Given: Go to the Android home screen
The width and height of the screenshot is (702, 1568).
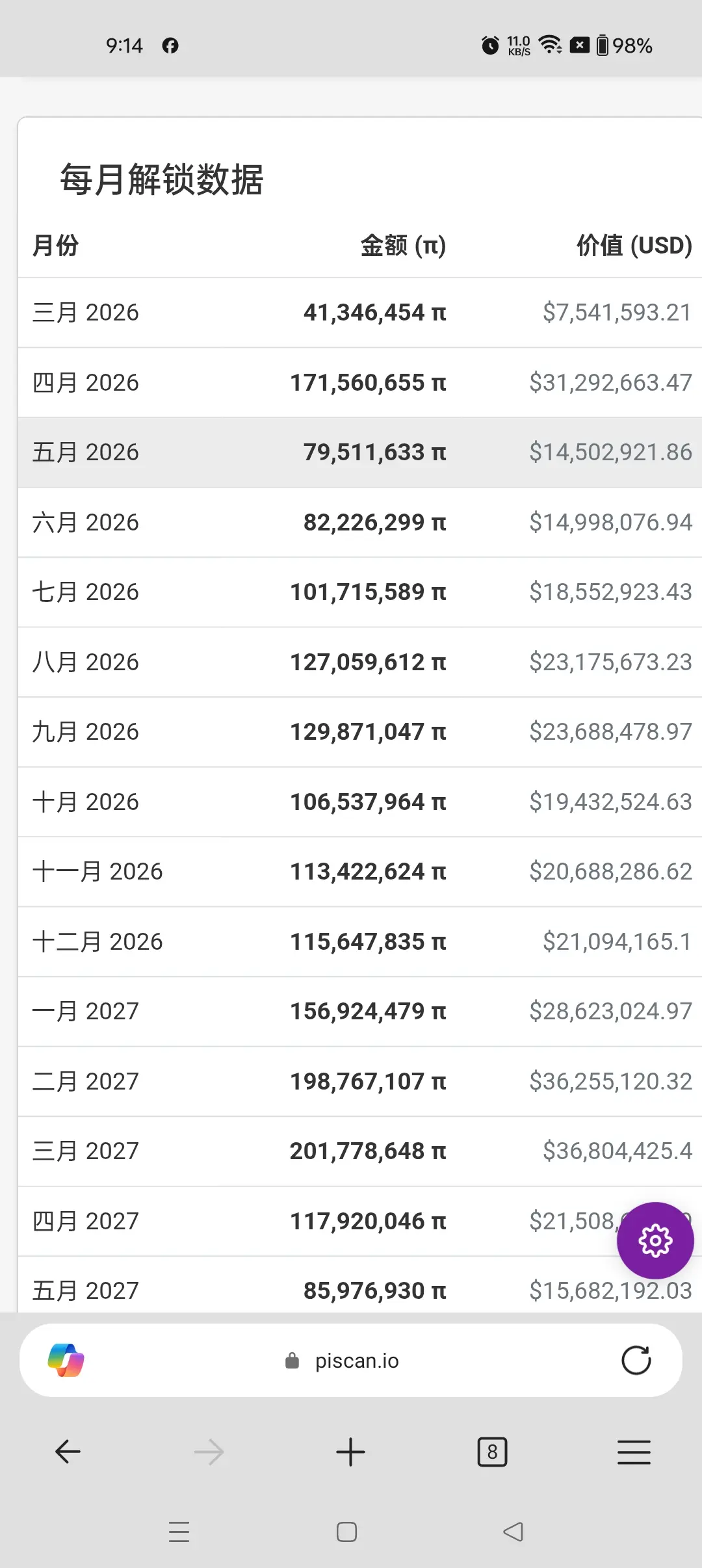Looking at the screenshot, I should (x=346, y=1532).
